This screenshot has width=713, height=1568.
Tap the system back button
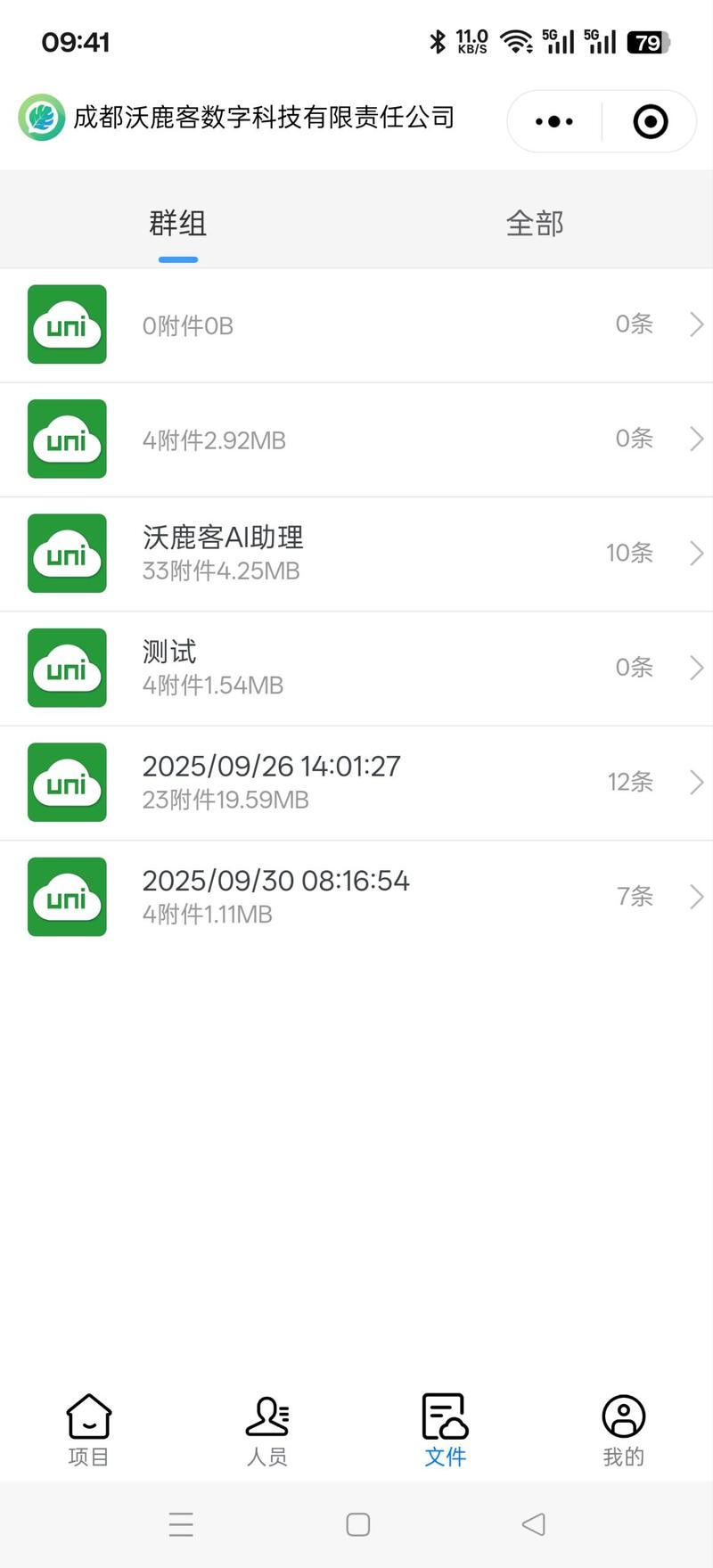point(533,1524)
